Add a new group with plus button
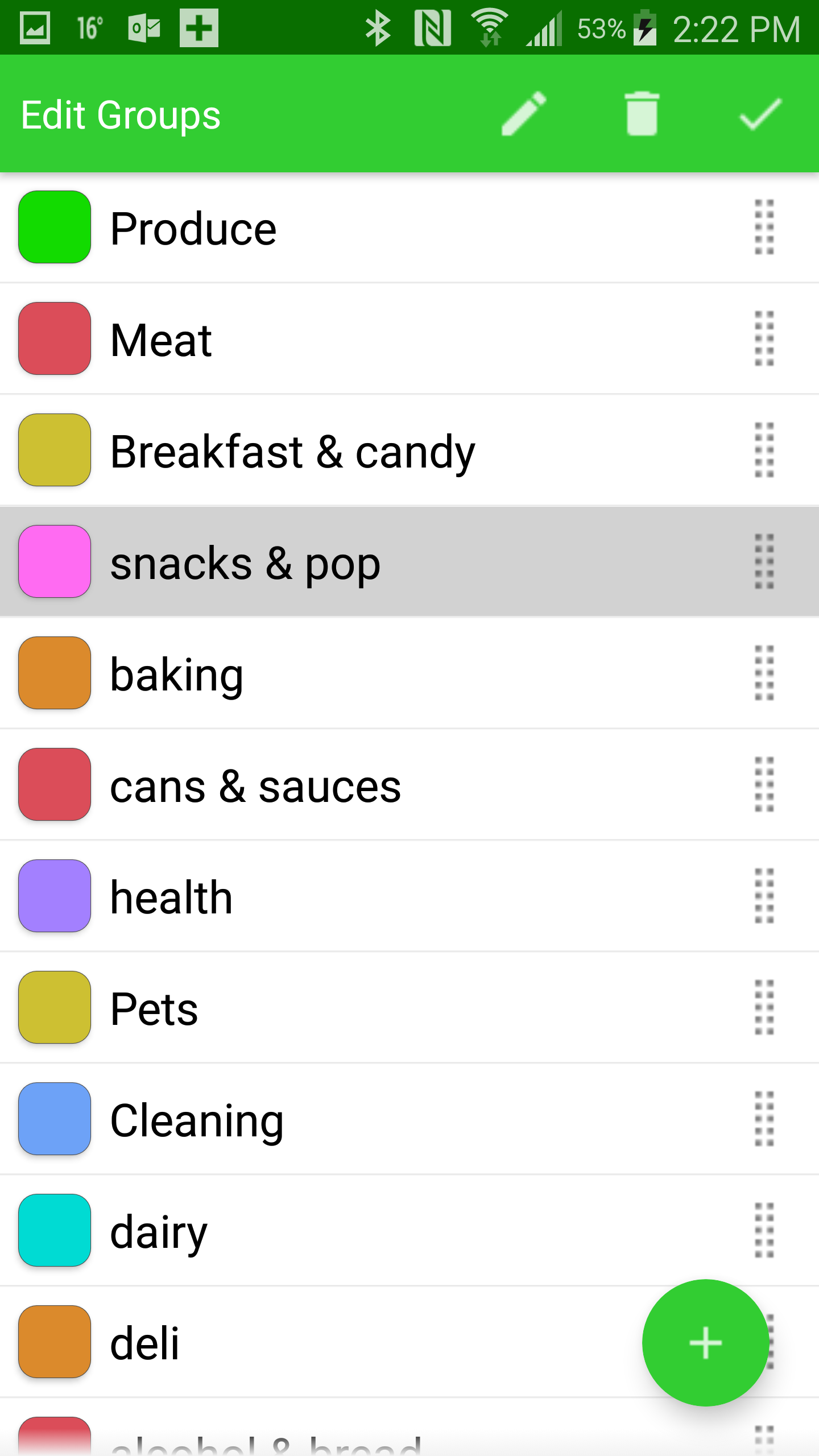The image size is (819, 1456). click(x=705, y=1343)
